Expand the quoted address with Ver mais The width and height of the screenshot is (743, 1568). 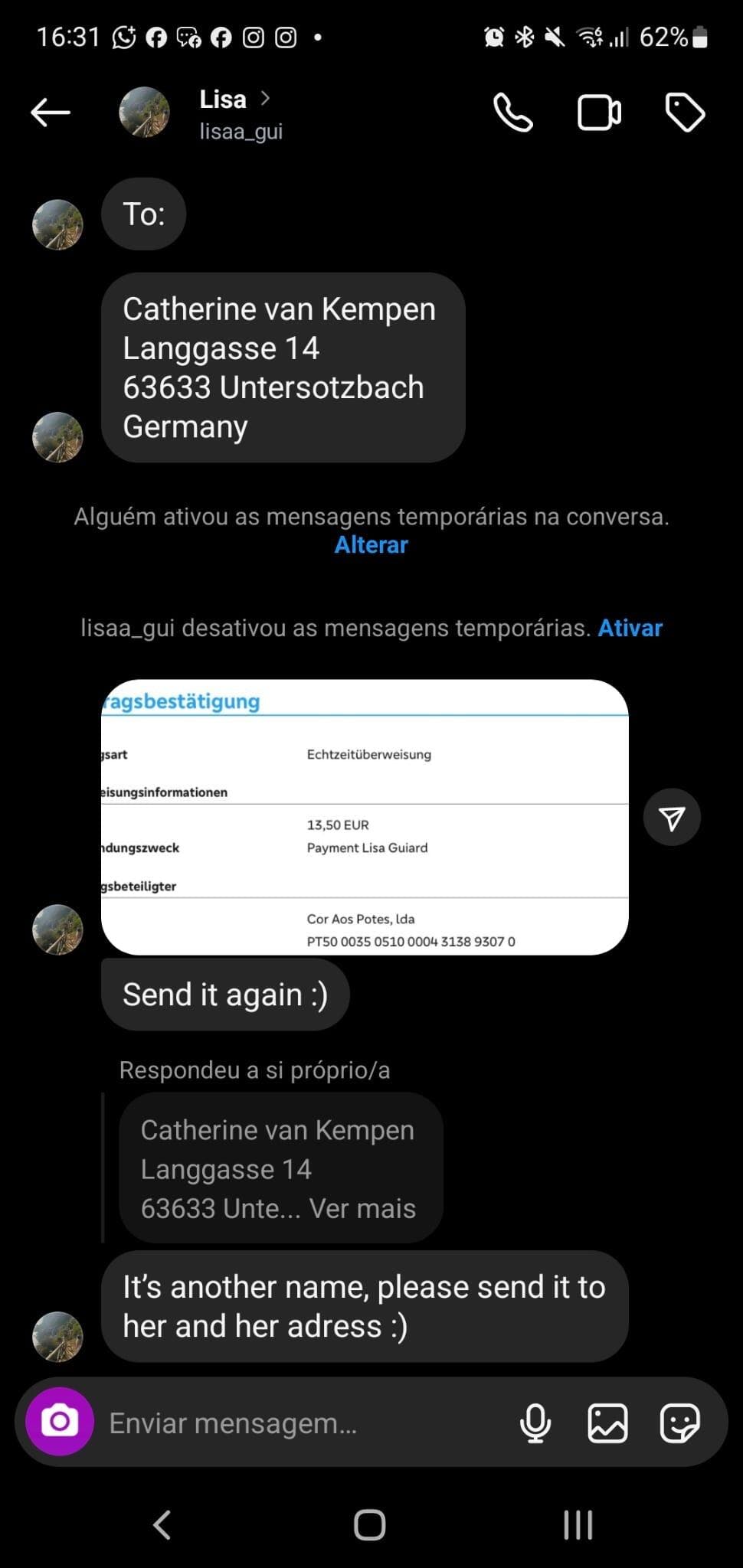click(x=362, y=1208)
